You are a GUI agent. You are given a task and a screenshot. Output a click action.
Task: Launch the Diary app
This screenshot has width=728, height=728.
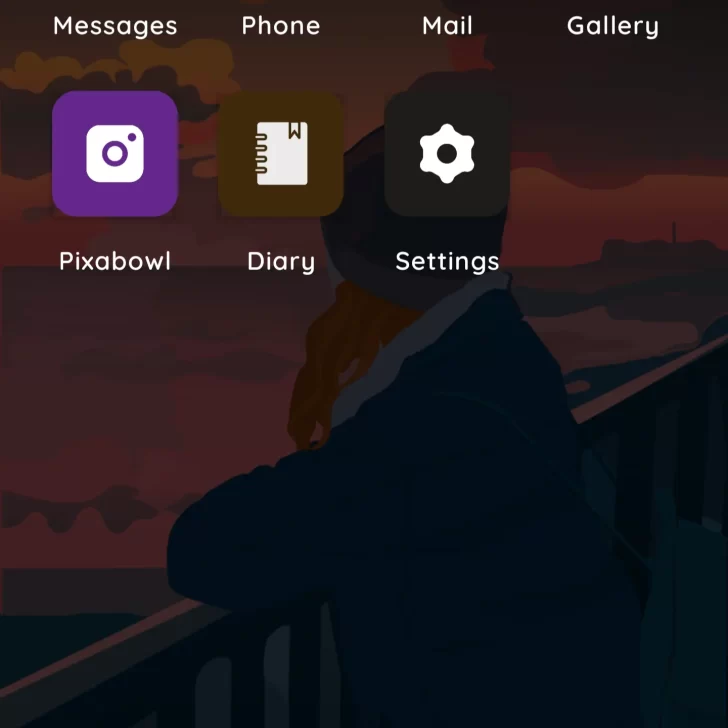(281, 154)
